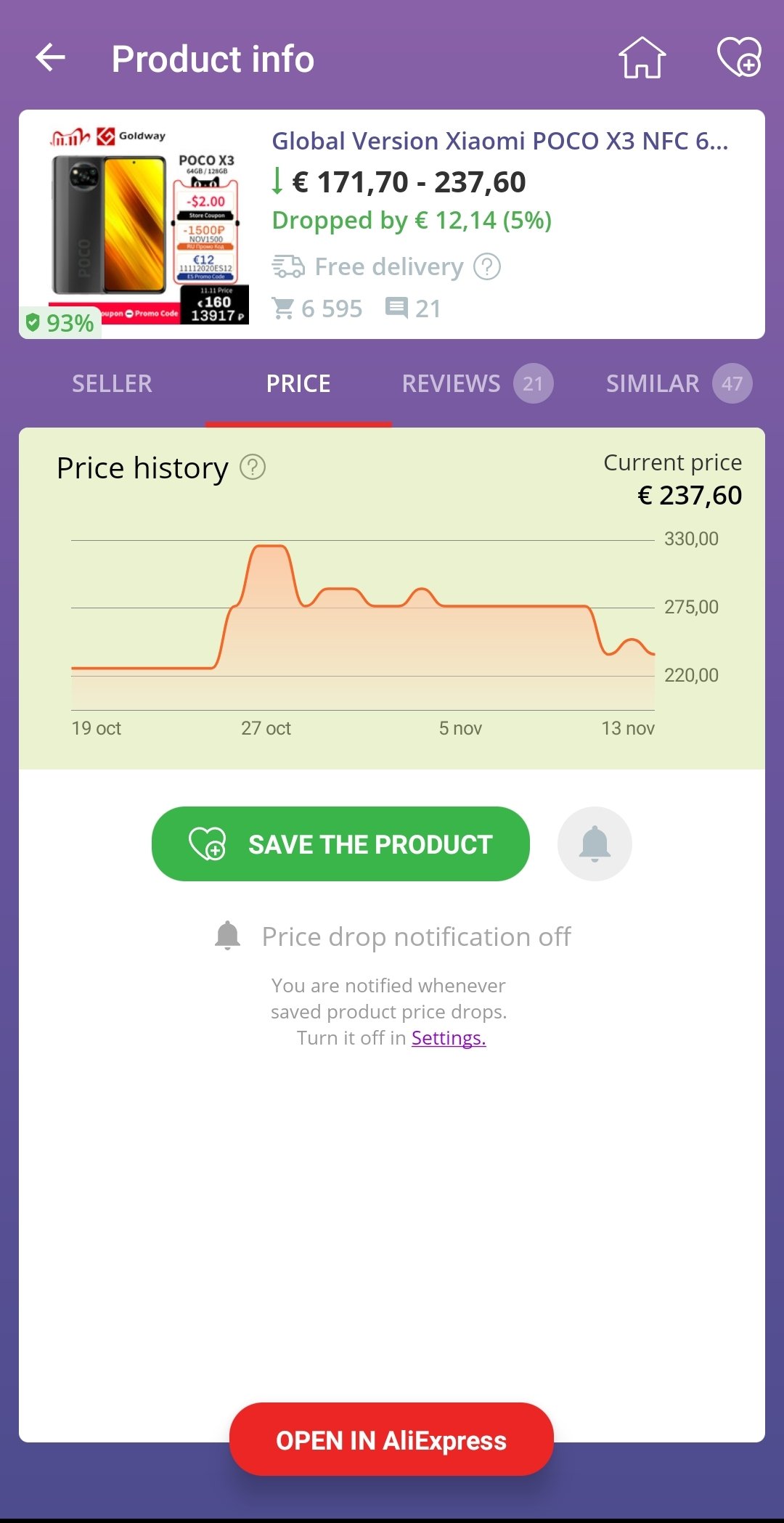
Task: Open the SIMILAR tab
Action: 679,383
